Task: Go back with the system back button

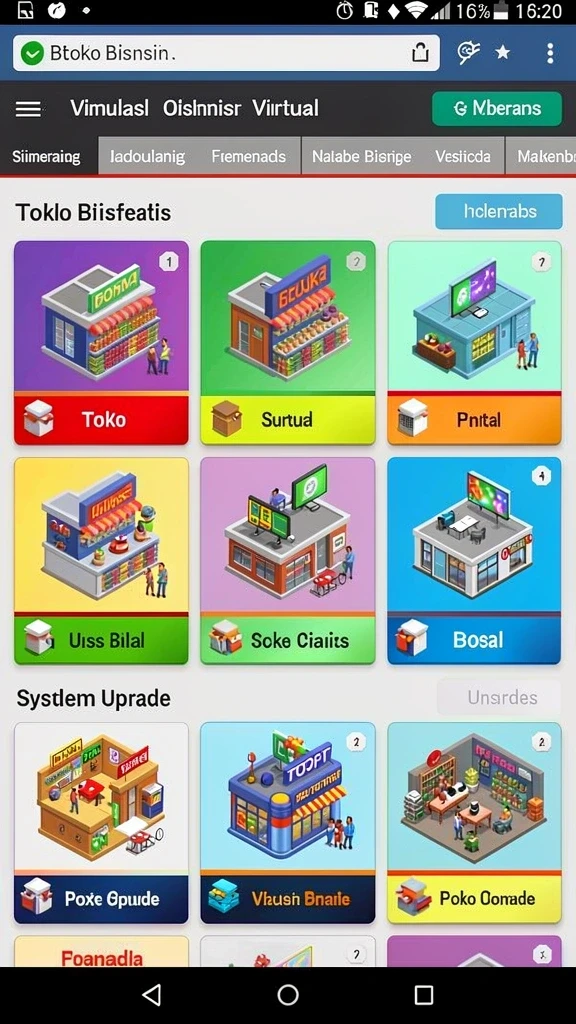Action: point(152,995)
